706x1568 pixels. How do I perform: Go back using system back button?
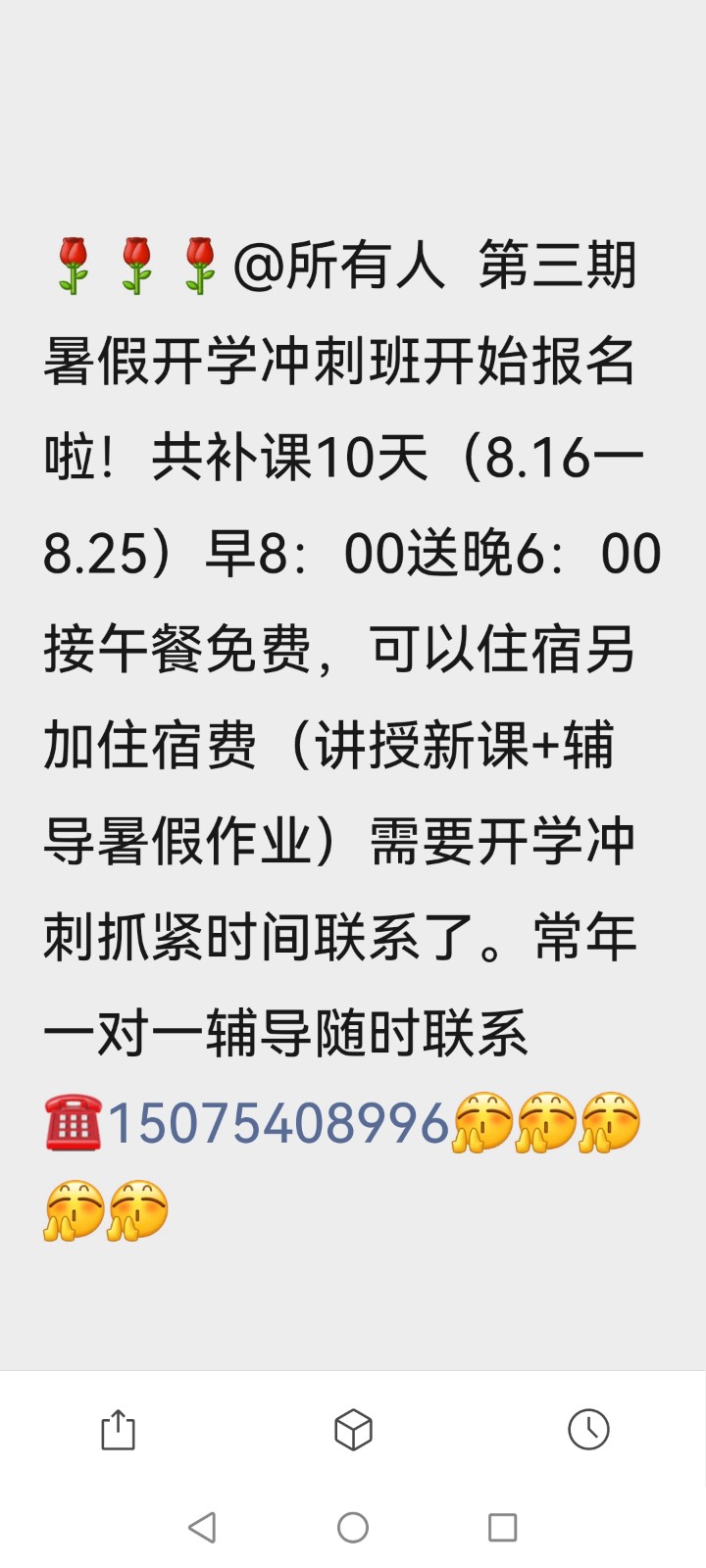click(202, 1527)
